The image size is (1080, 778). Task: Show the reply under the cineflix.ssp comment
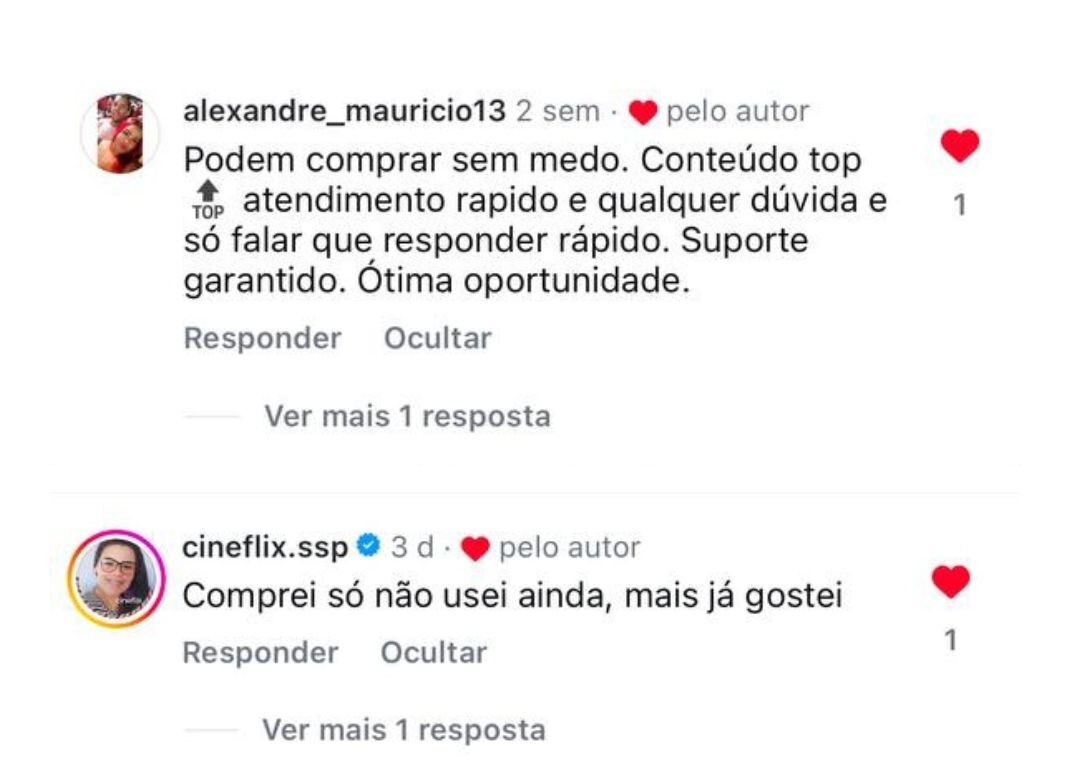pyautogui.click(x=404, y=730)
